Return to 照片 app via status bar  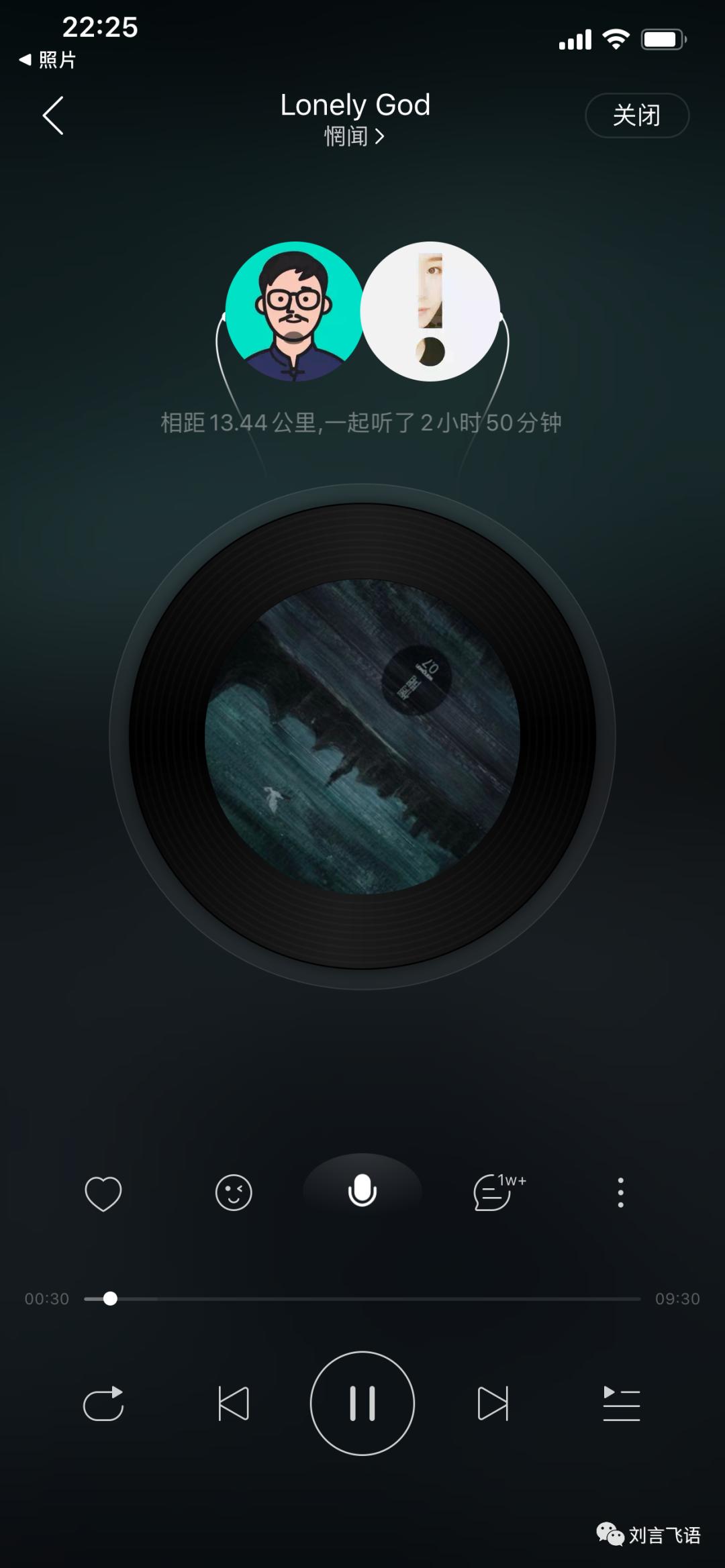[48, 60]
